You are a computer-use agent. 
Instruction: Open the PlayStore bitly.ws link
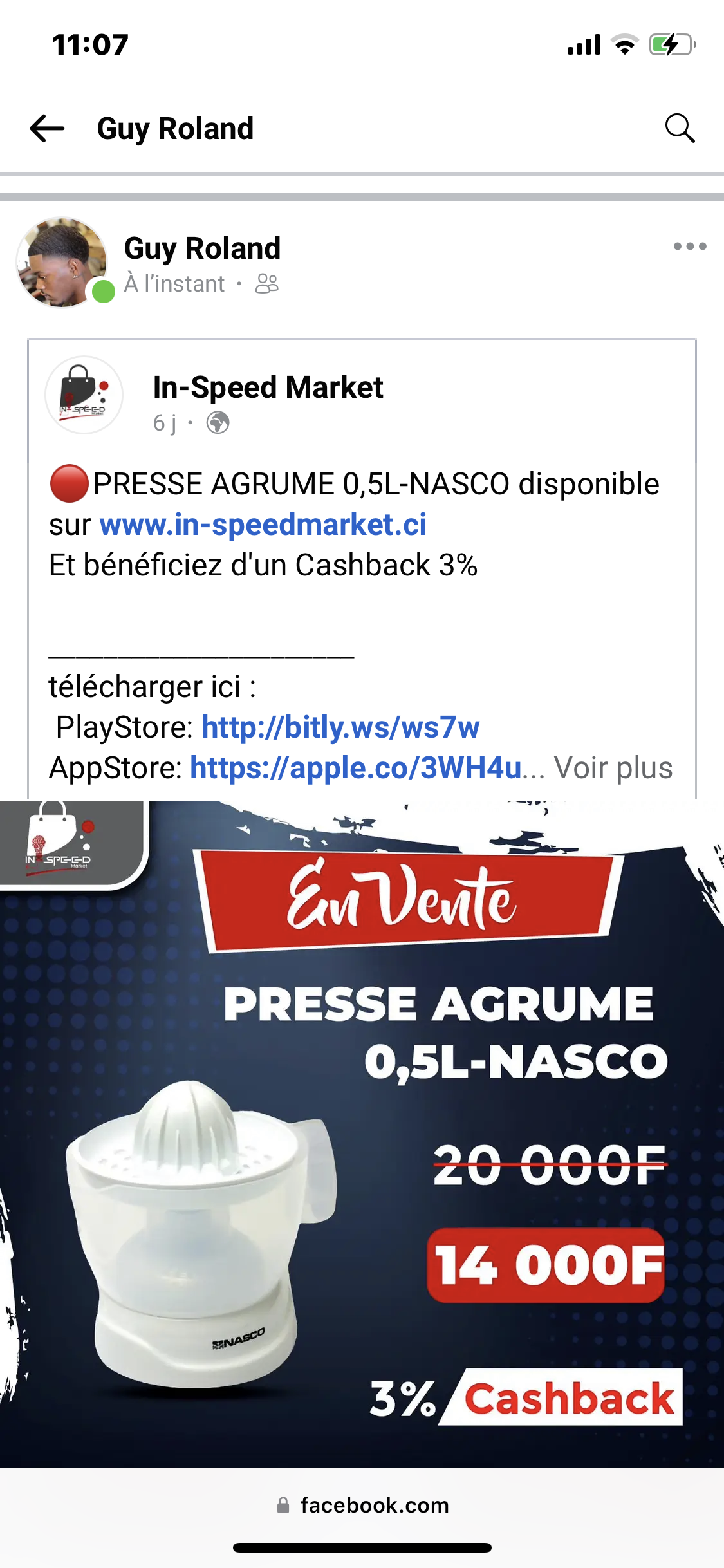[x=340, y=727]
